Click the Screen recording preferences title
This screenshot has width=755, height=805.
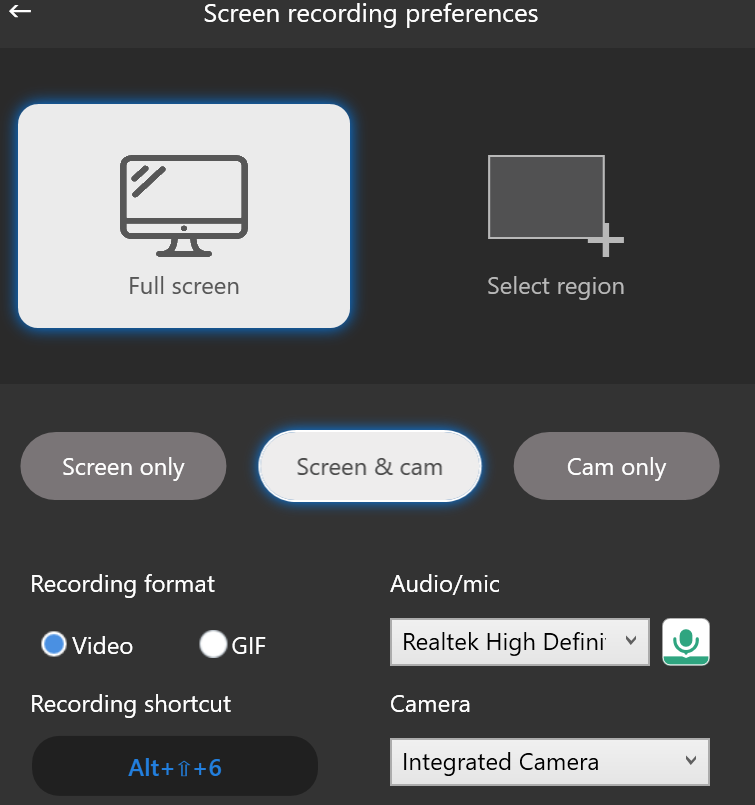click(x=370, y=14)
